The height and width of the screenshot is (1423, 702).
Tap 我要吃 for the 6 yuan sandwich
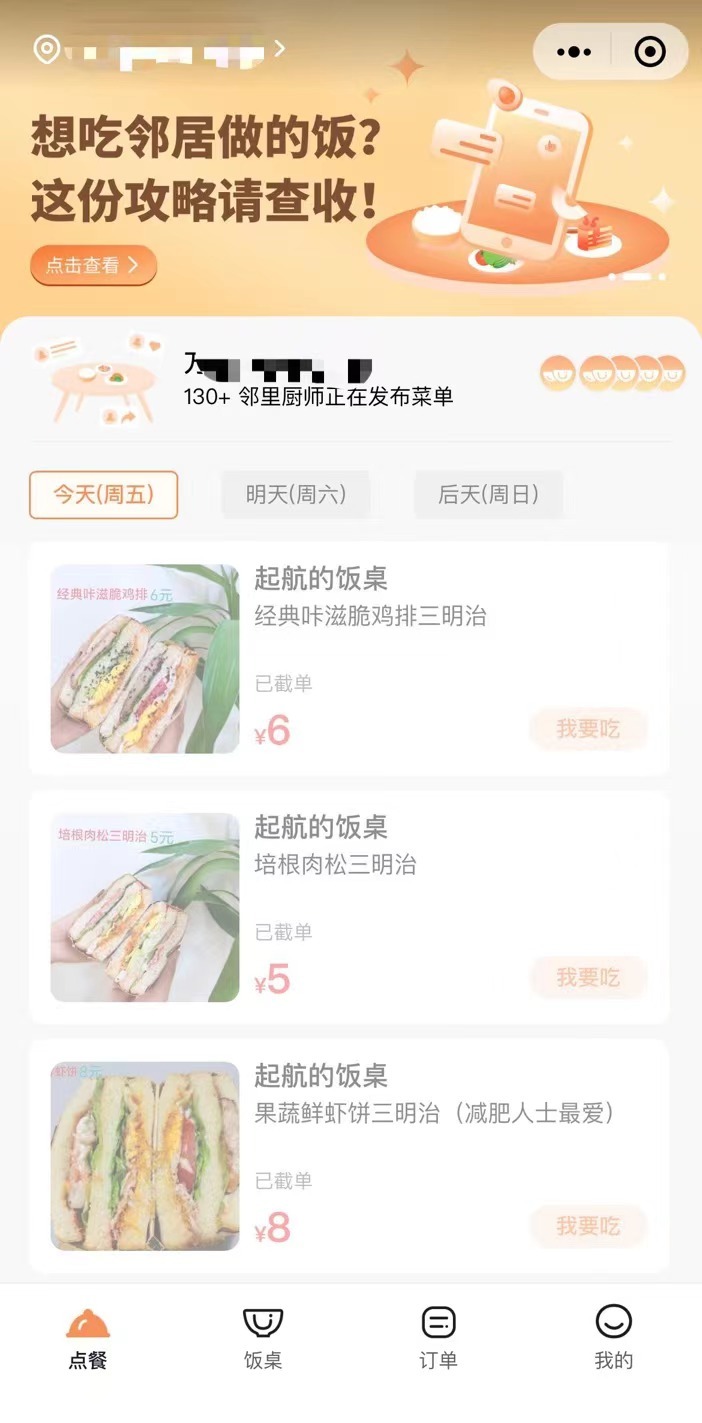pos(588,729)
